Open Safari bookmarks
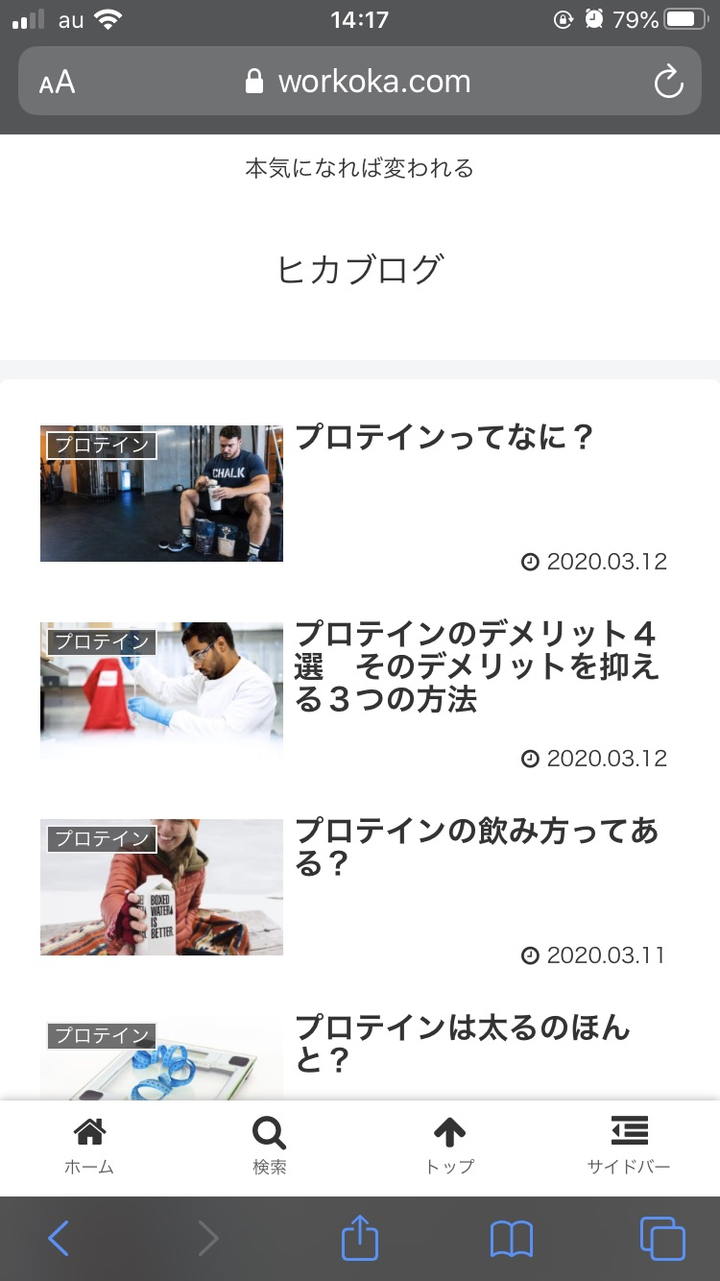This screenshot has width=720, height=1281. [511, 1239]
